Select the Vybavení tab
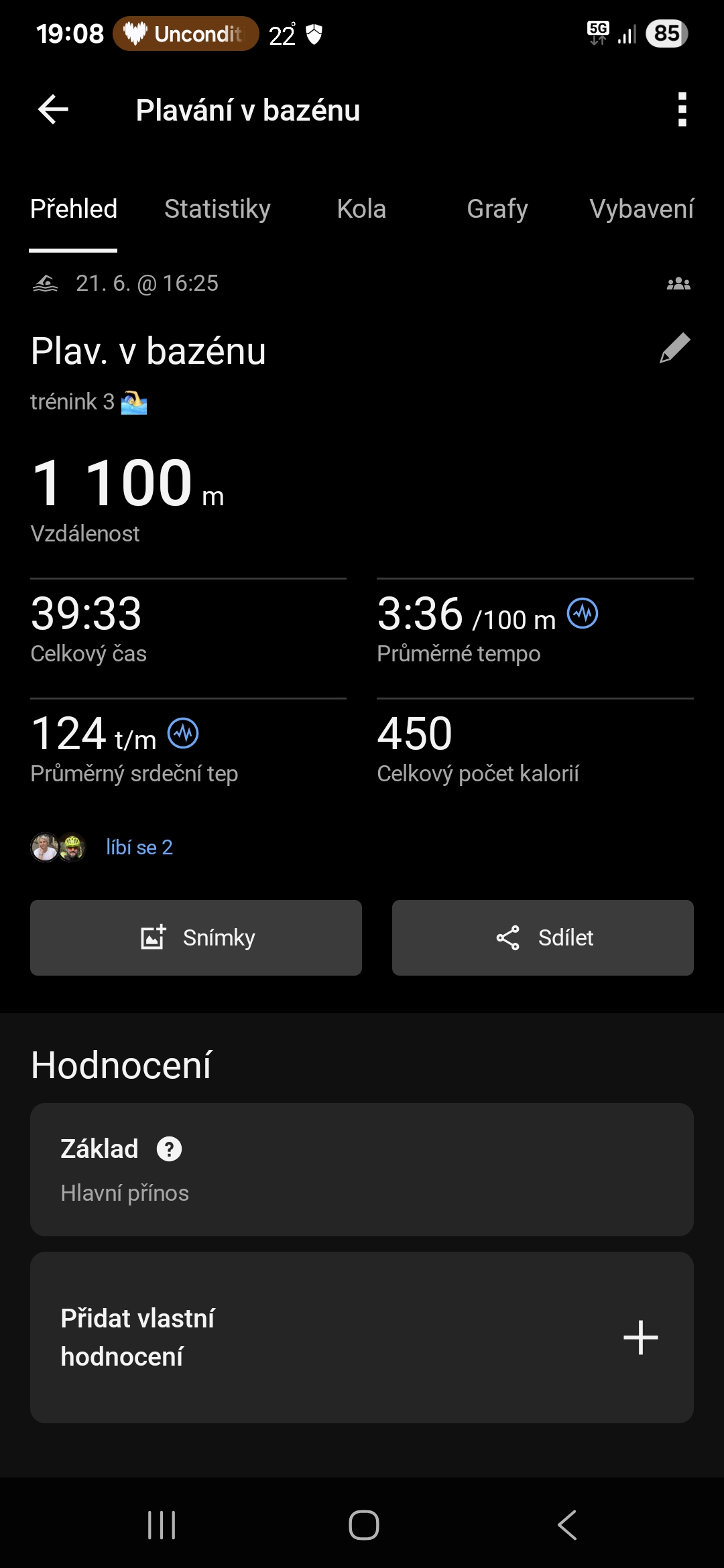This screenshot has height=1568, width=724. (641, 209)
